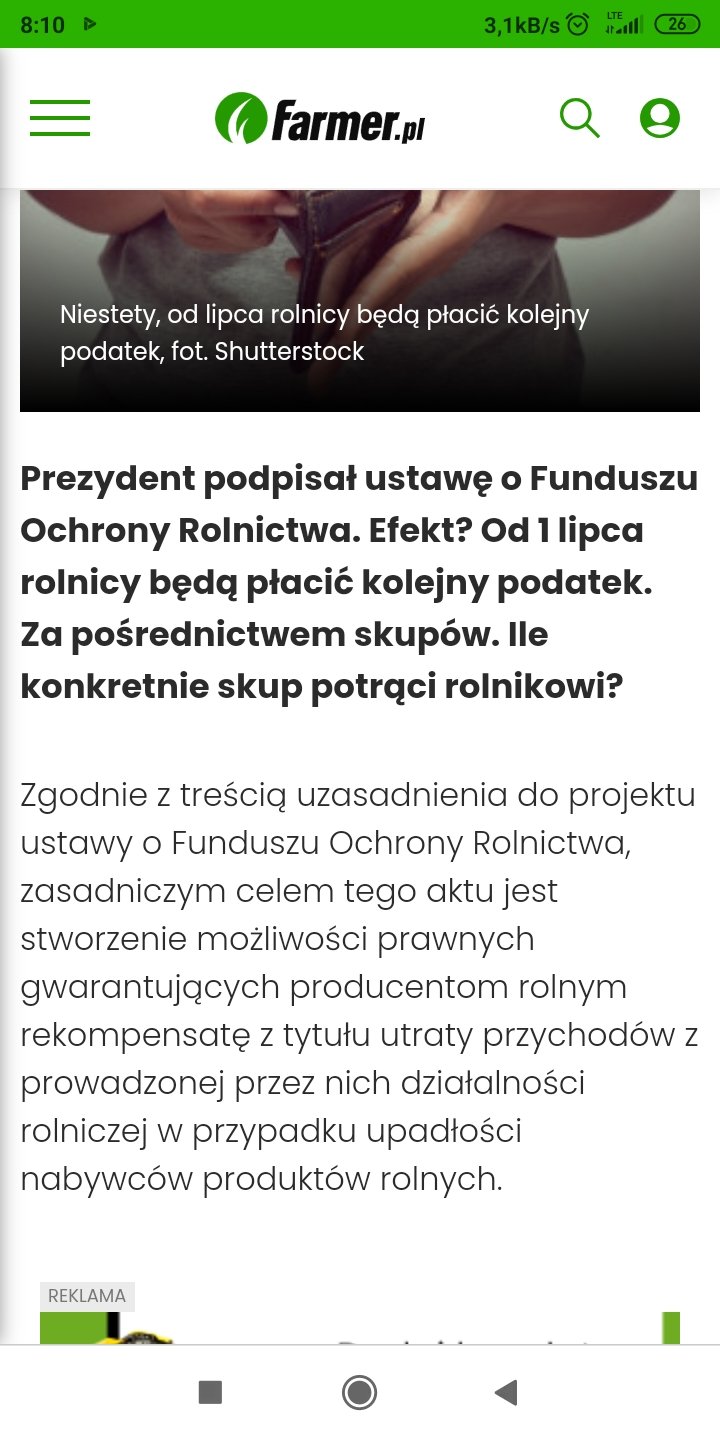
Task: Tap the farmer.pl logo to go home
Action: coord(320,118)
